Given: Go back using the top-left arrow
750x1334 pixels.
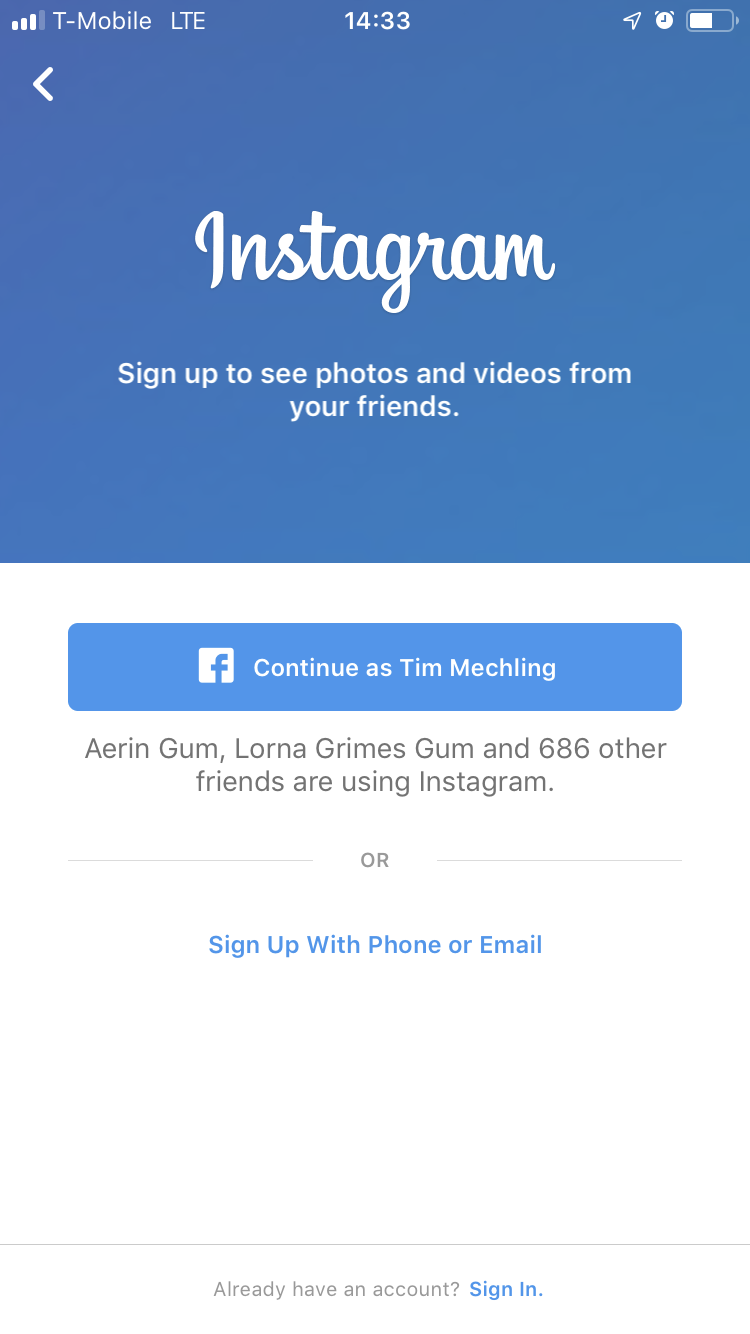Looking at the screenshot, I should (x=43, y=85).
